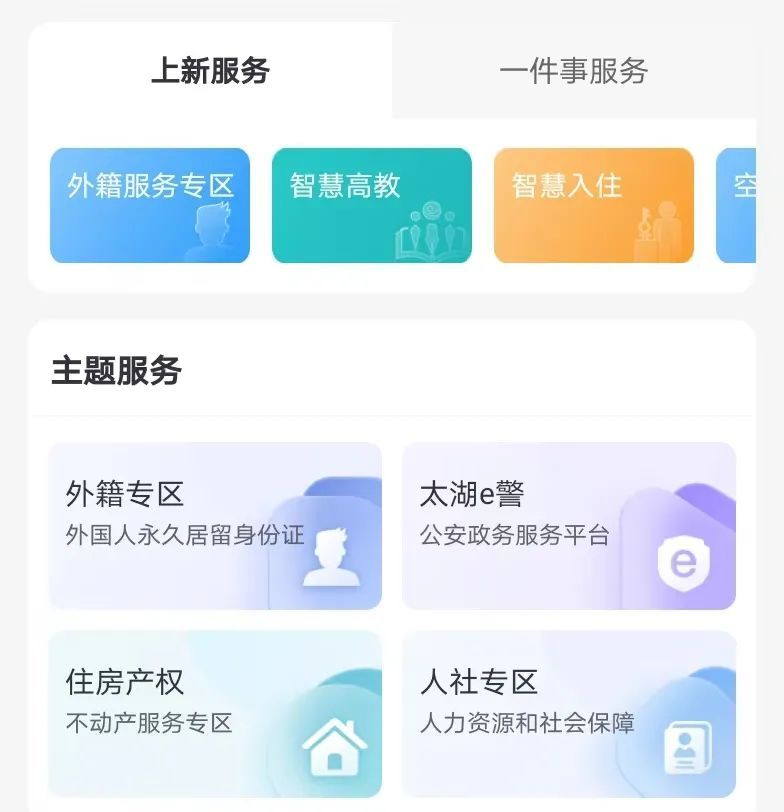Switch to the 一件事服务 tab
Screen dimensions: 784x812
pyautogui.click(x=573, y=71)
